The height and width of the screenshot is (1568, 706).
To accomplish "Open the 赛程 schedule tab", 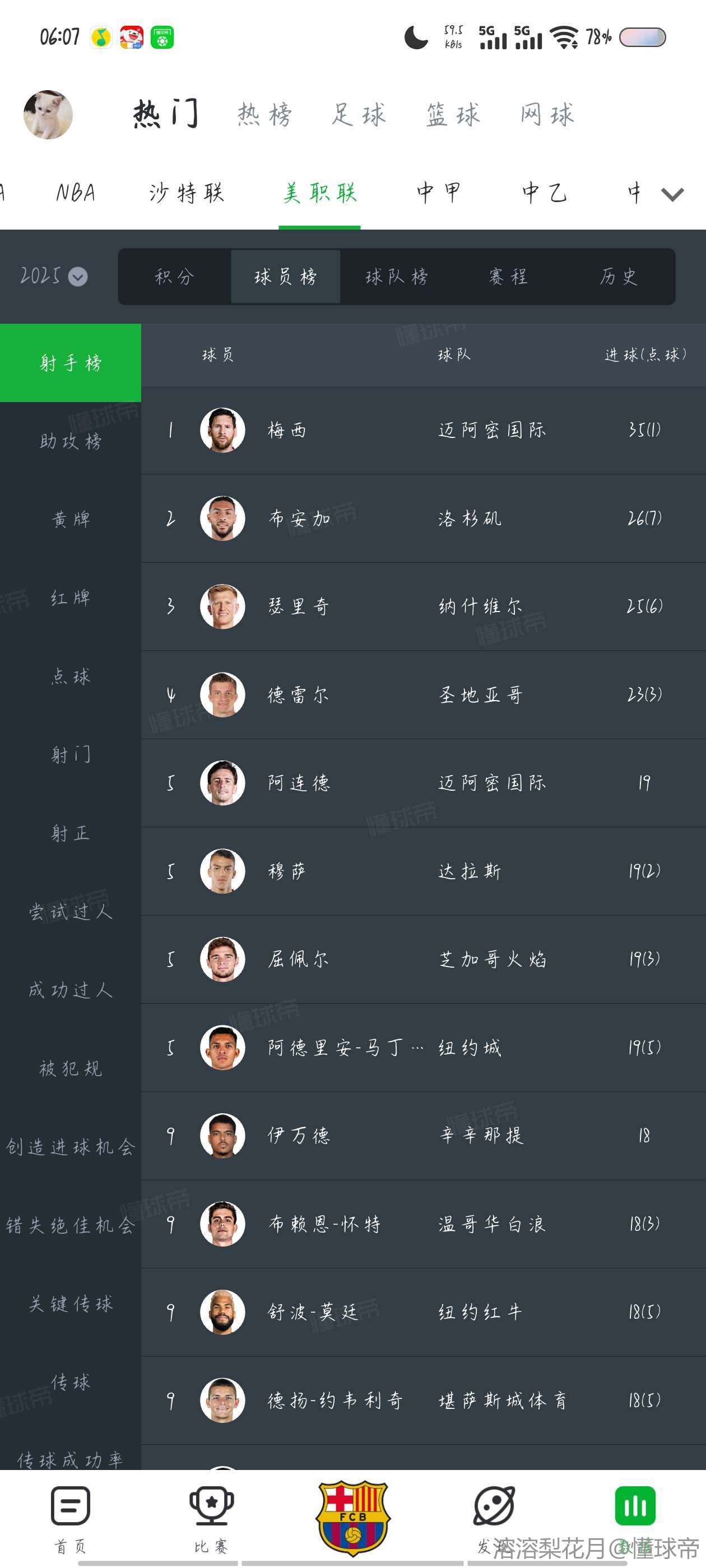I will 508,277.
